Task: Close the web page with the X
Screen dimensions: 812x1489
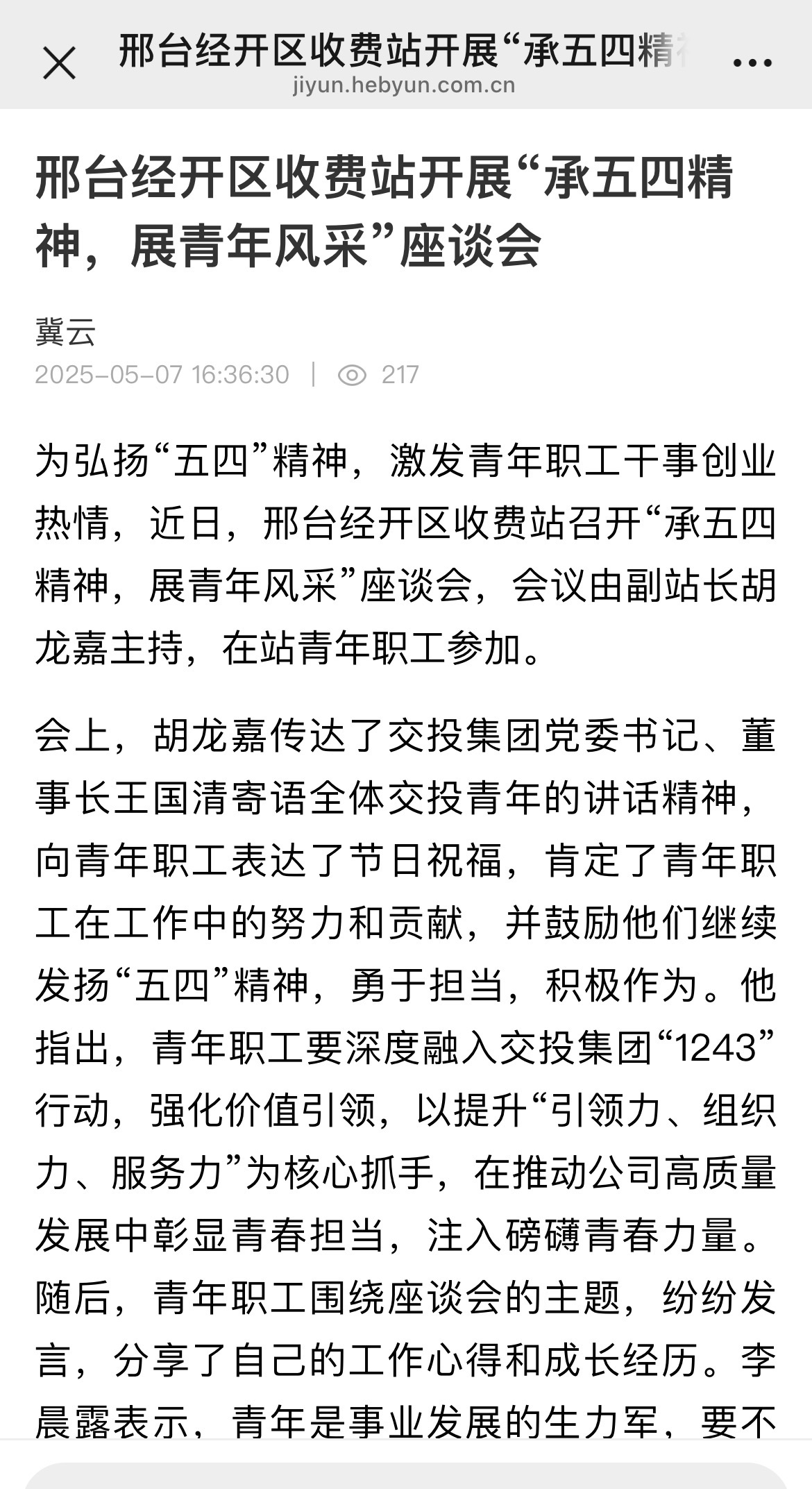Action: point(59,64)
